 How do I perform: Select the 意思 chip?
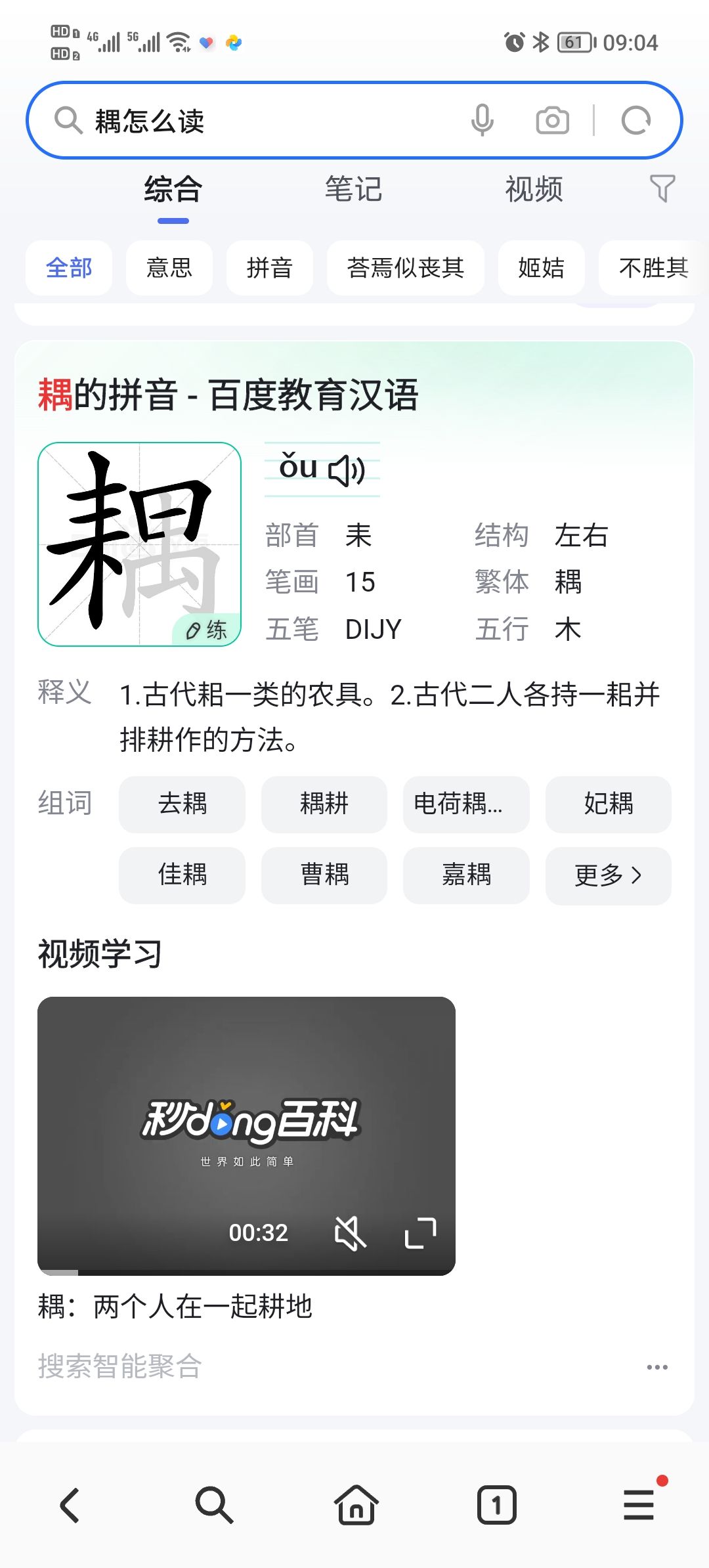169,268
